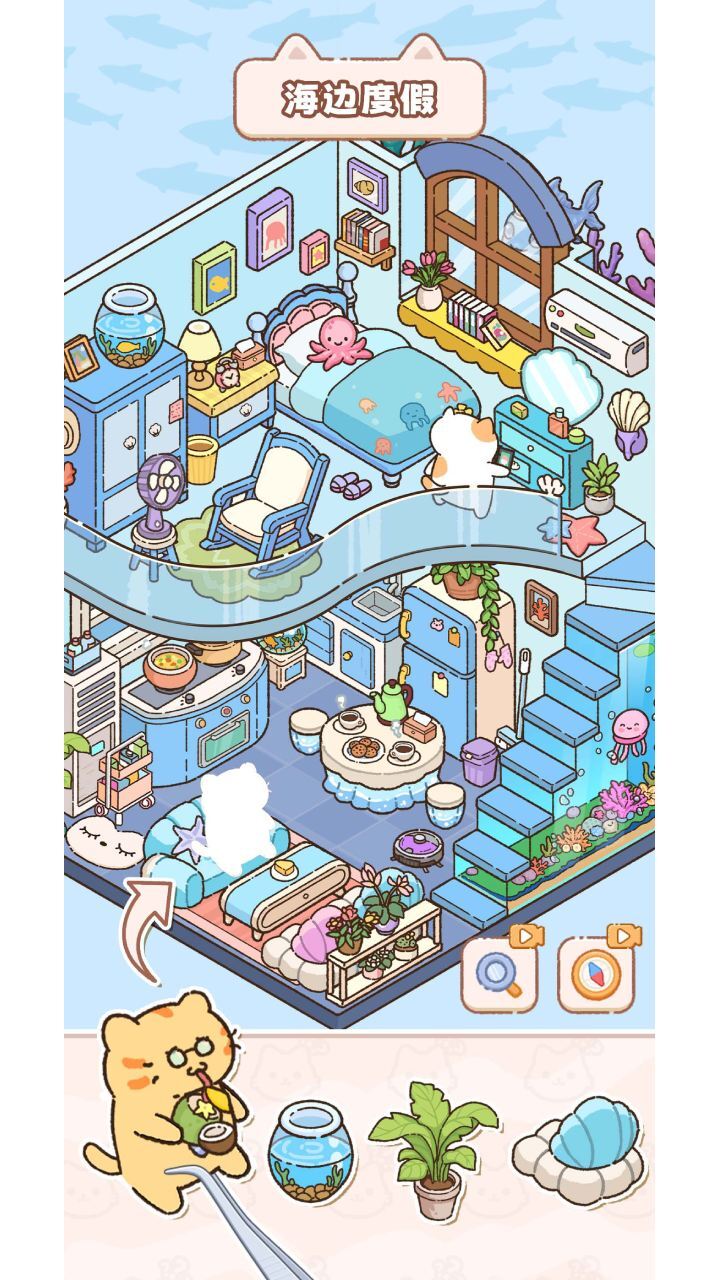This screenshot has height=1280, width=720.
Task: Use the magnifying glass hint button
Action: (499, 973)
